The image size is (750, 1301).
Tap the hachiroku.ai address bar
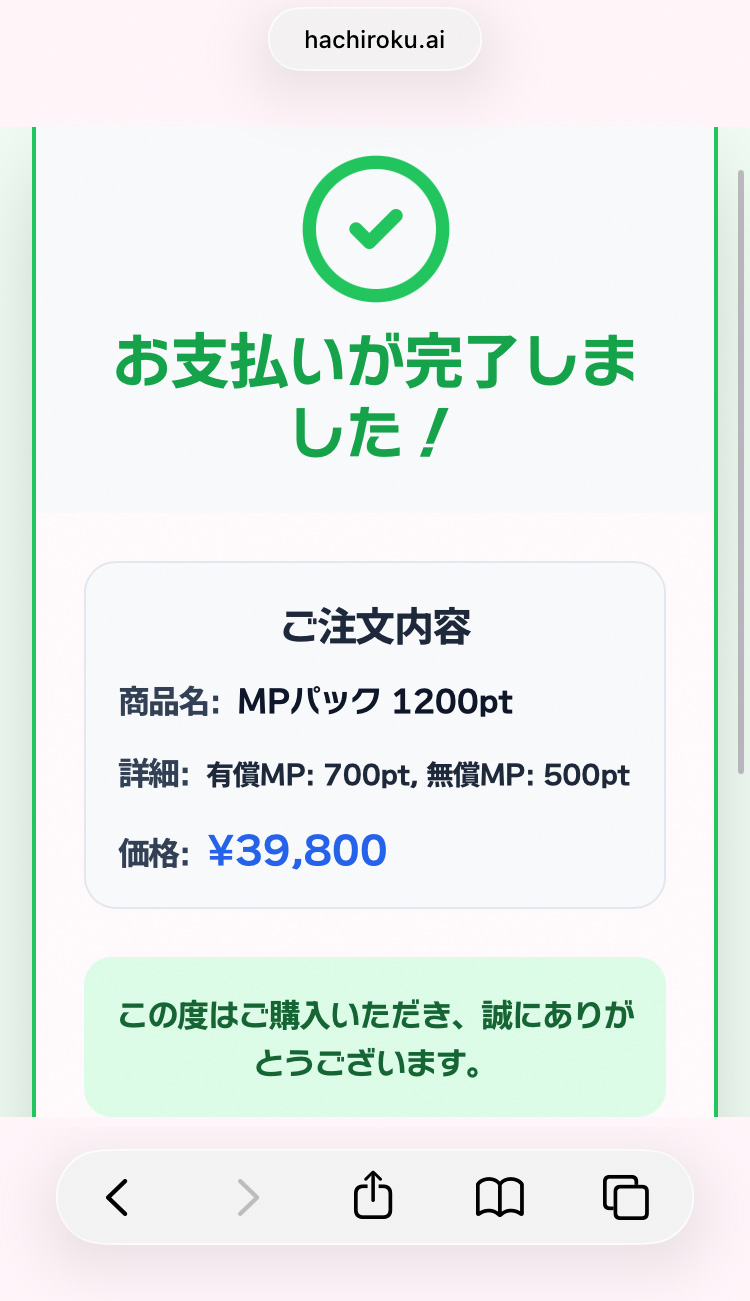pos(374,40)
